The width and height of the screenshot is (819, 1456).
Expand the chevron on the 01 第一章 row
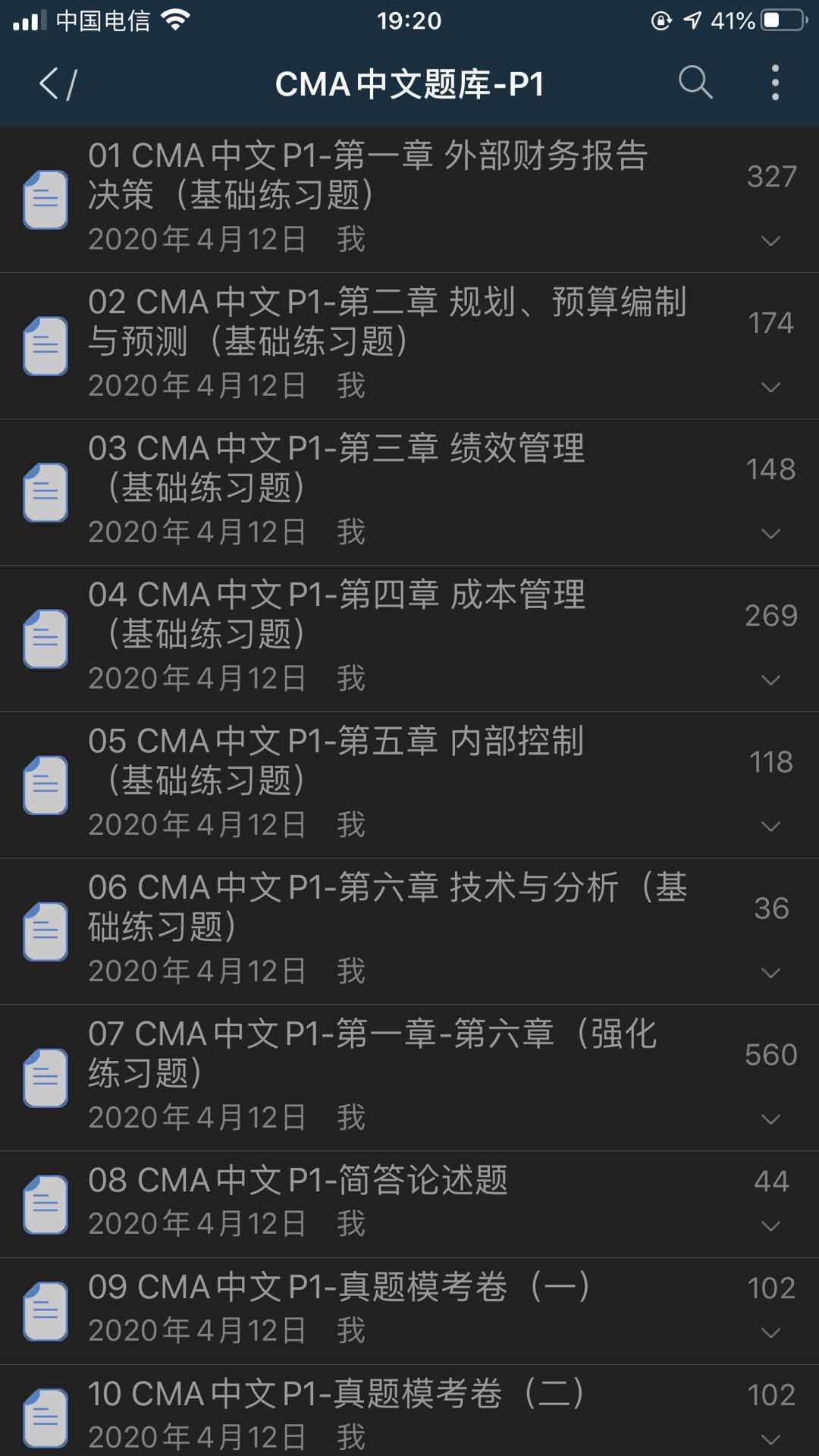(770, 241)
